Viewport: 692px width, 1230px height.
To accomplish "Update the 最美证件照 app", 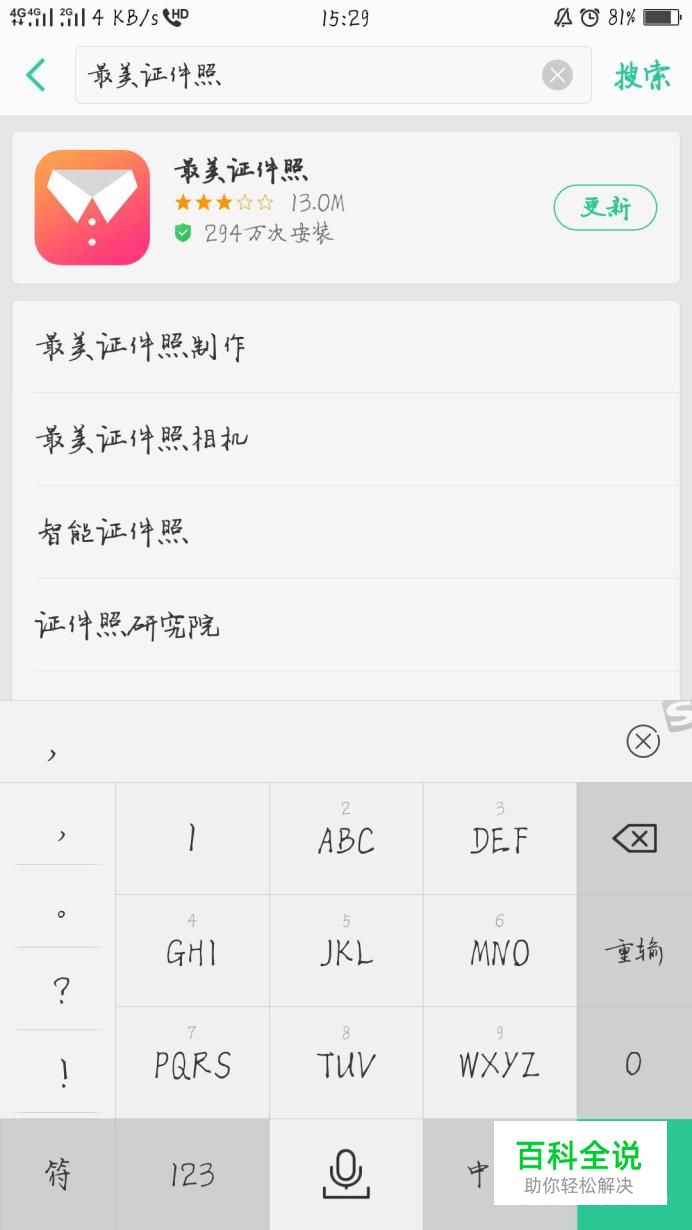I will coord(605,208).
